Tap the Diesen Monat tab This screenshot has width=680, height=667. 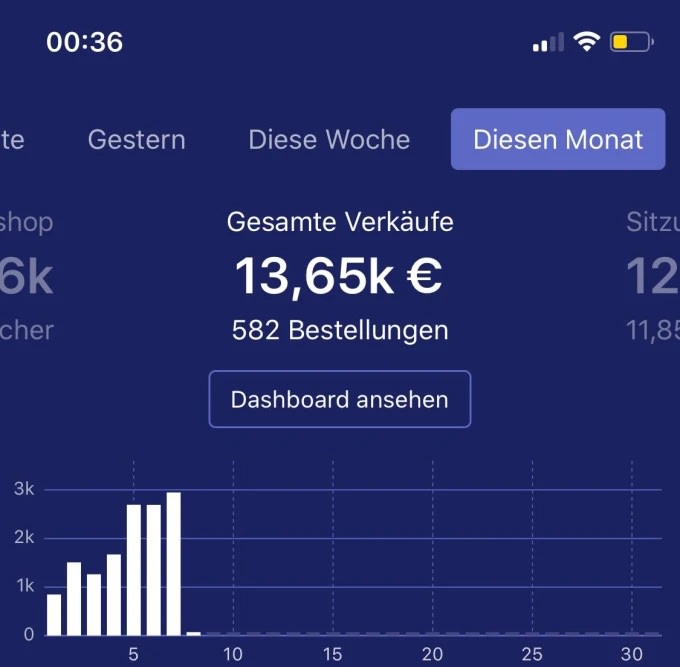558,139
